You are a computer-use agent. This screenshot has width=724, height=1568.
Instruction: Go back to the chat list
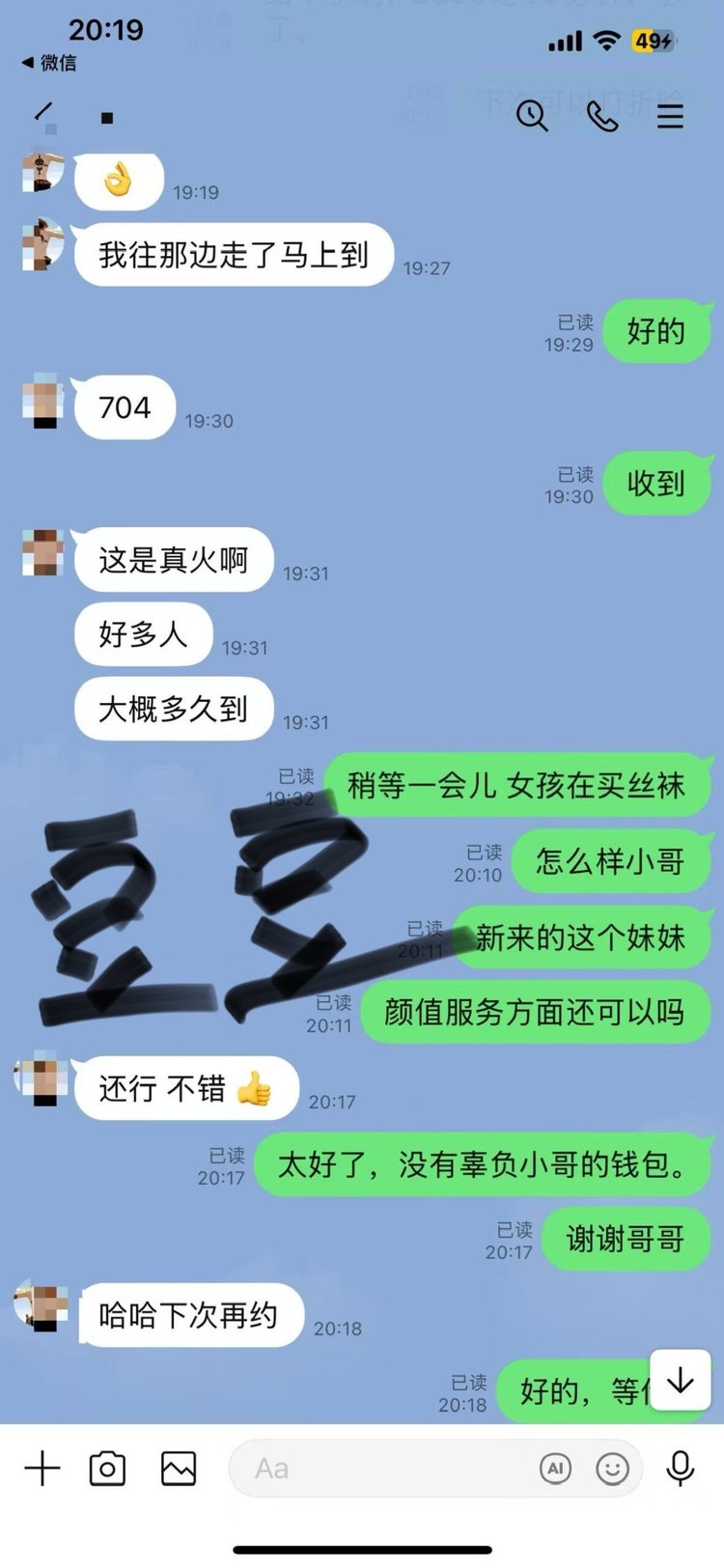tap(42, 114)
